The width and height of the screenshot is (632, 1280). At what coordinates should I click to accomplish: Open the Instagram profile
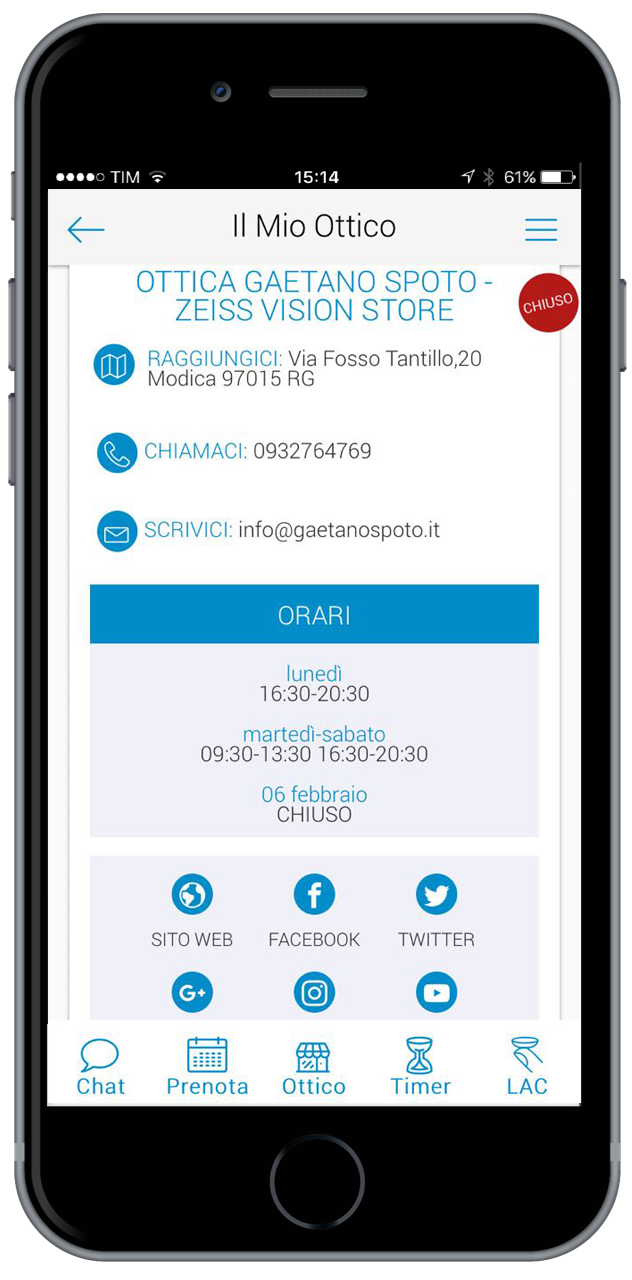[314, 992]
